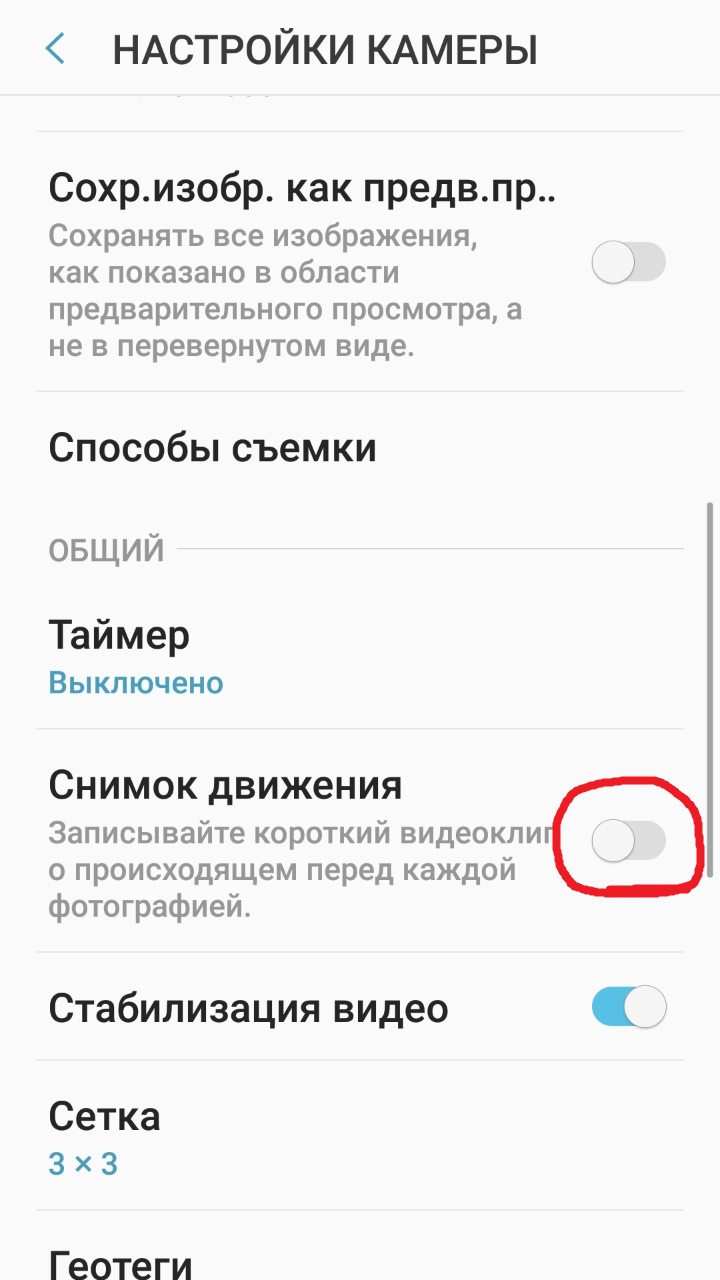The image size is (720, 1280).
Task: Select the Способы съемки section header
Action: tap(213, 448)
